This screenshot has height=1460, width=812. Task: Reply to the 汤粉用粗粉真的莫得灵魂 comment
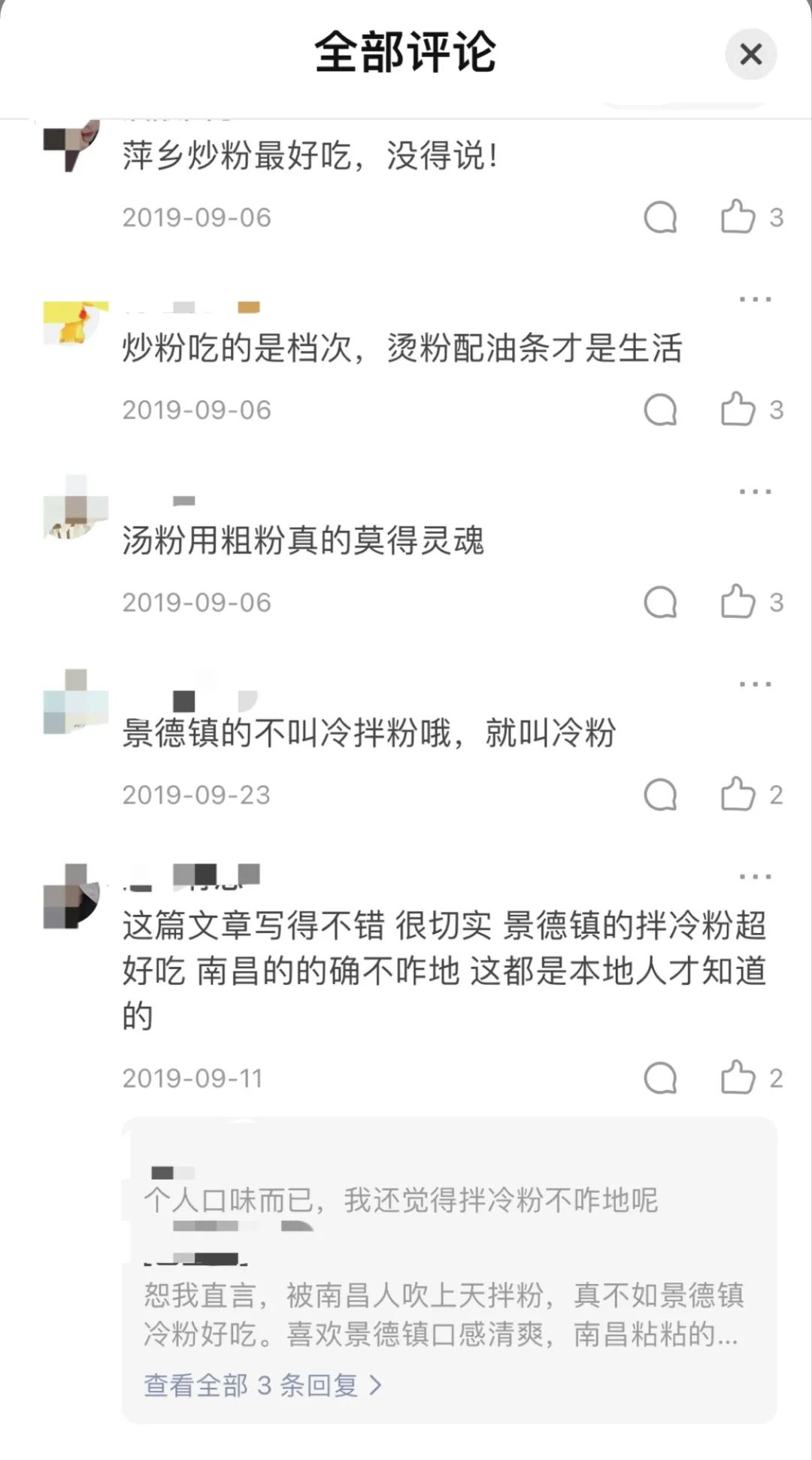(660, 602)
